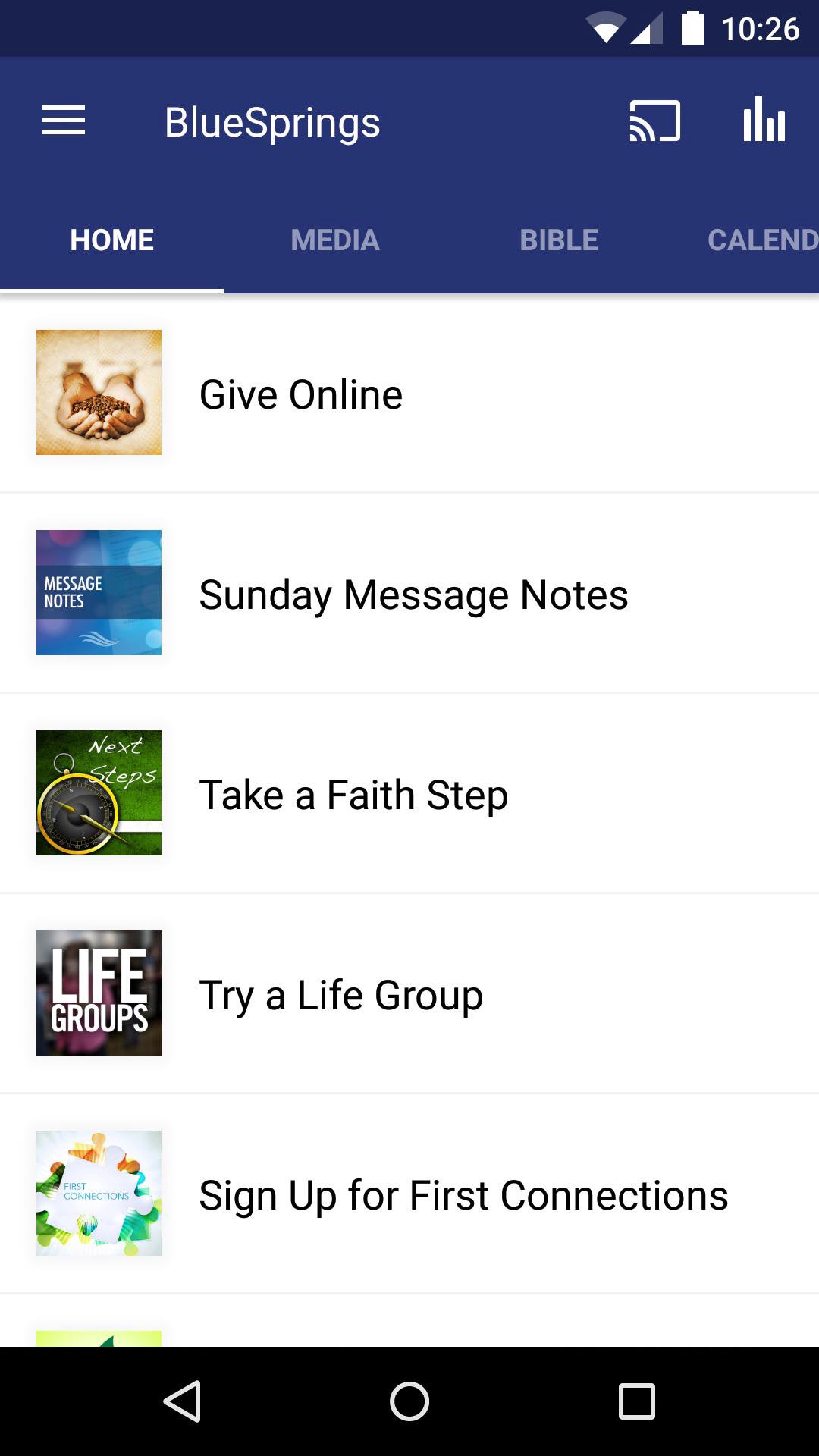This screenshot has width=819, height=1456.
Task: Open the audio bars icon
Action: pyautogui.click(x=764, y=121)
